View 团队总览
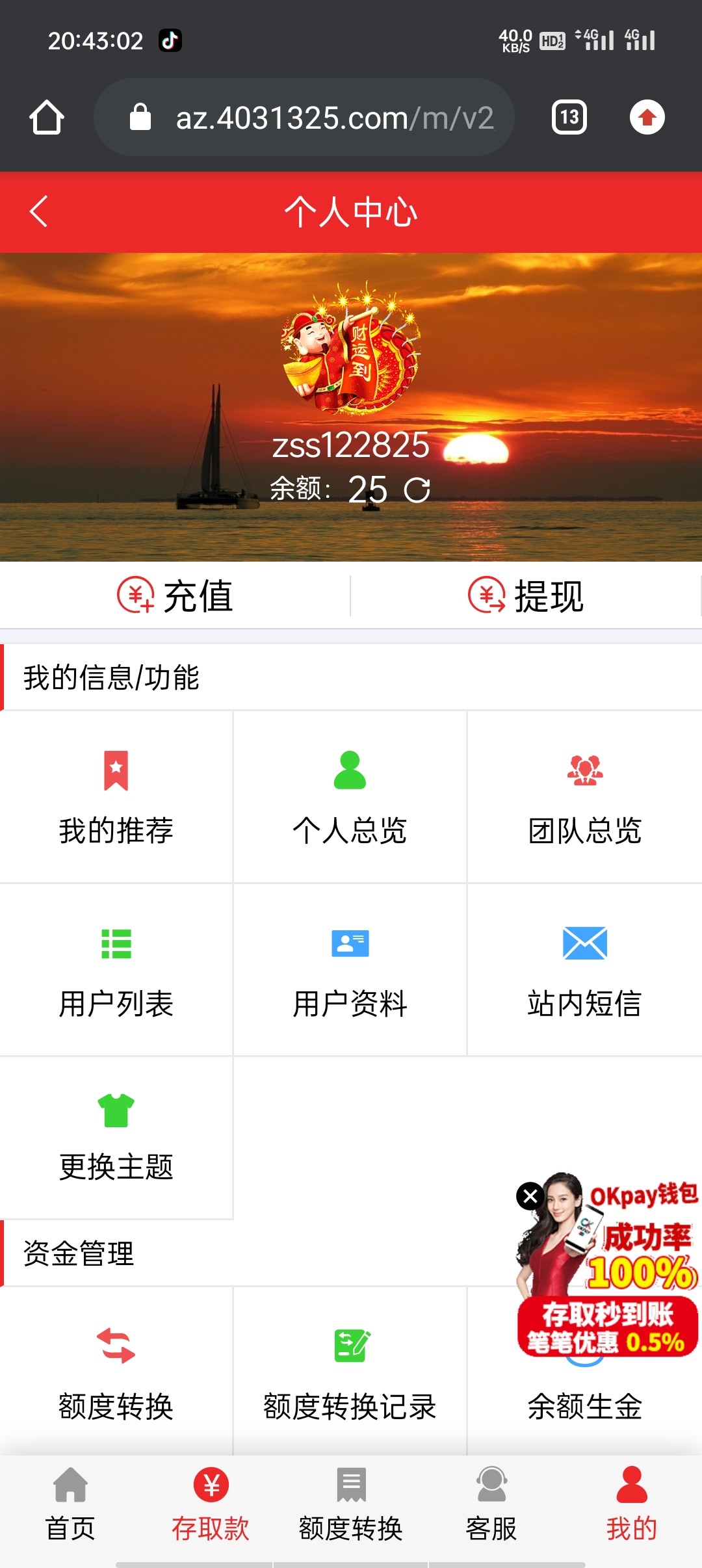702x1568 pixels. tap(584, 797)
